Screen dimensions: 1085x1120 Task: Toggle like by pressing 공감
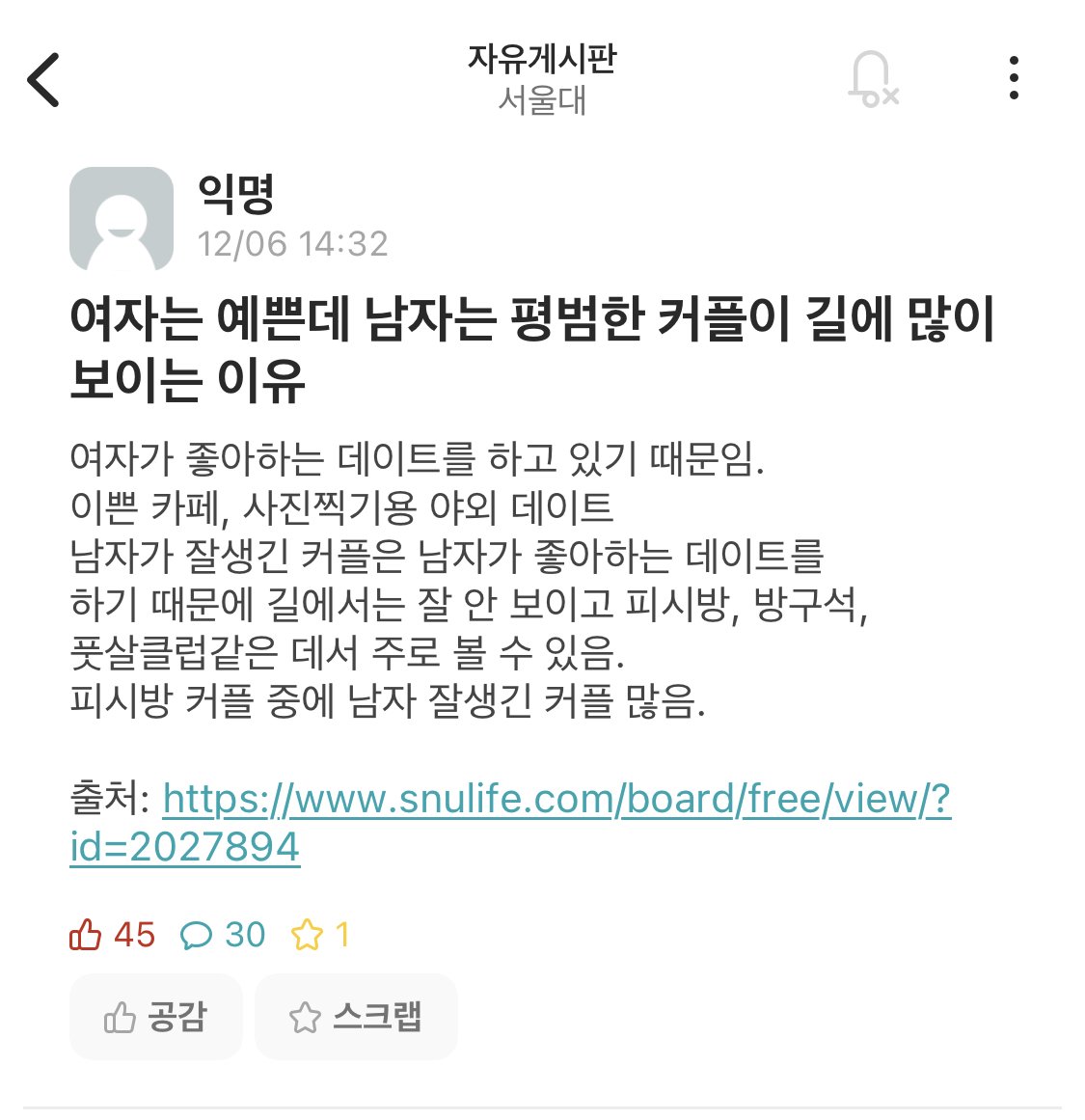click(x=155, y=1016)
